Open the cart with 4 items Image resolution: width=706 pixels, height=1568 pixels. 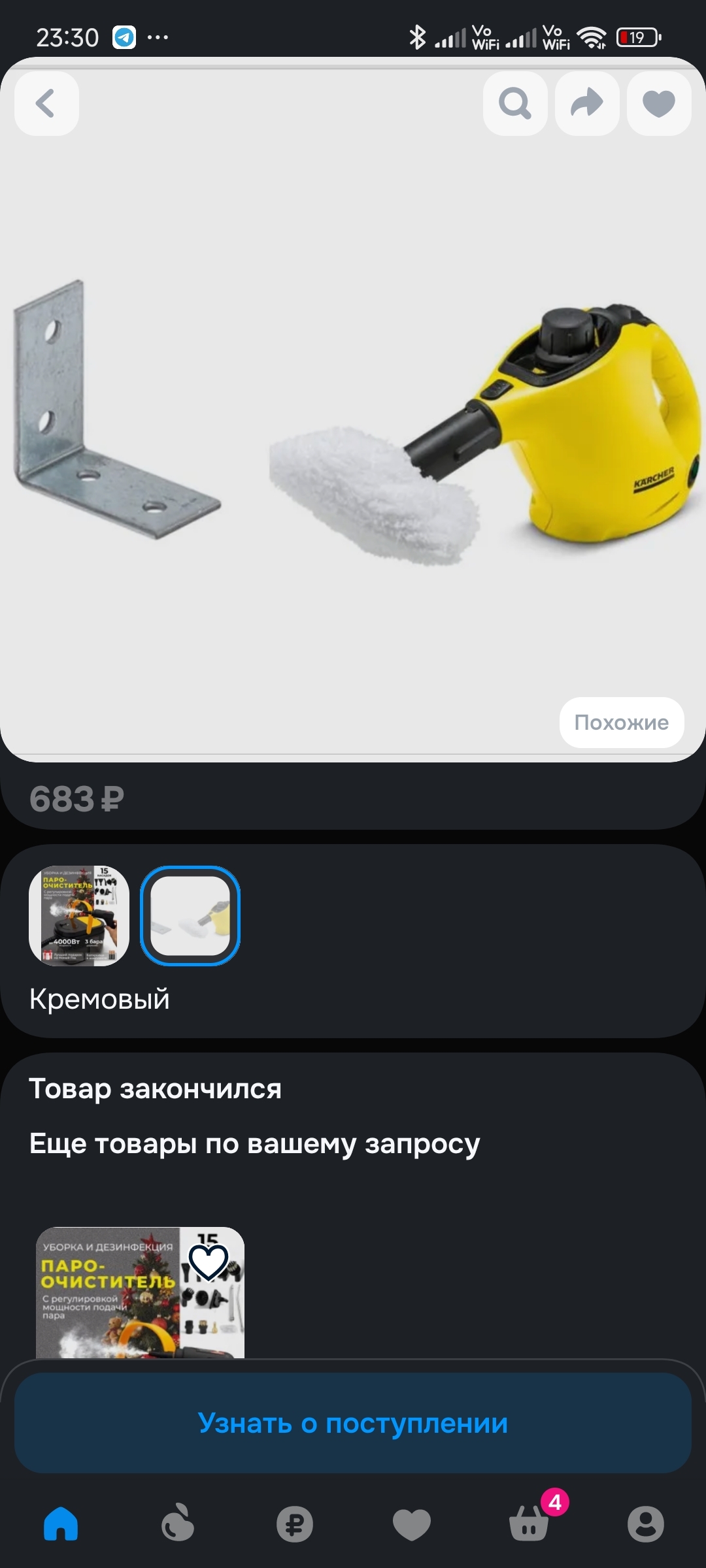coord(529,1524)
